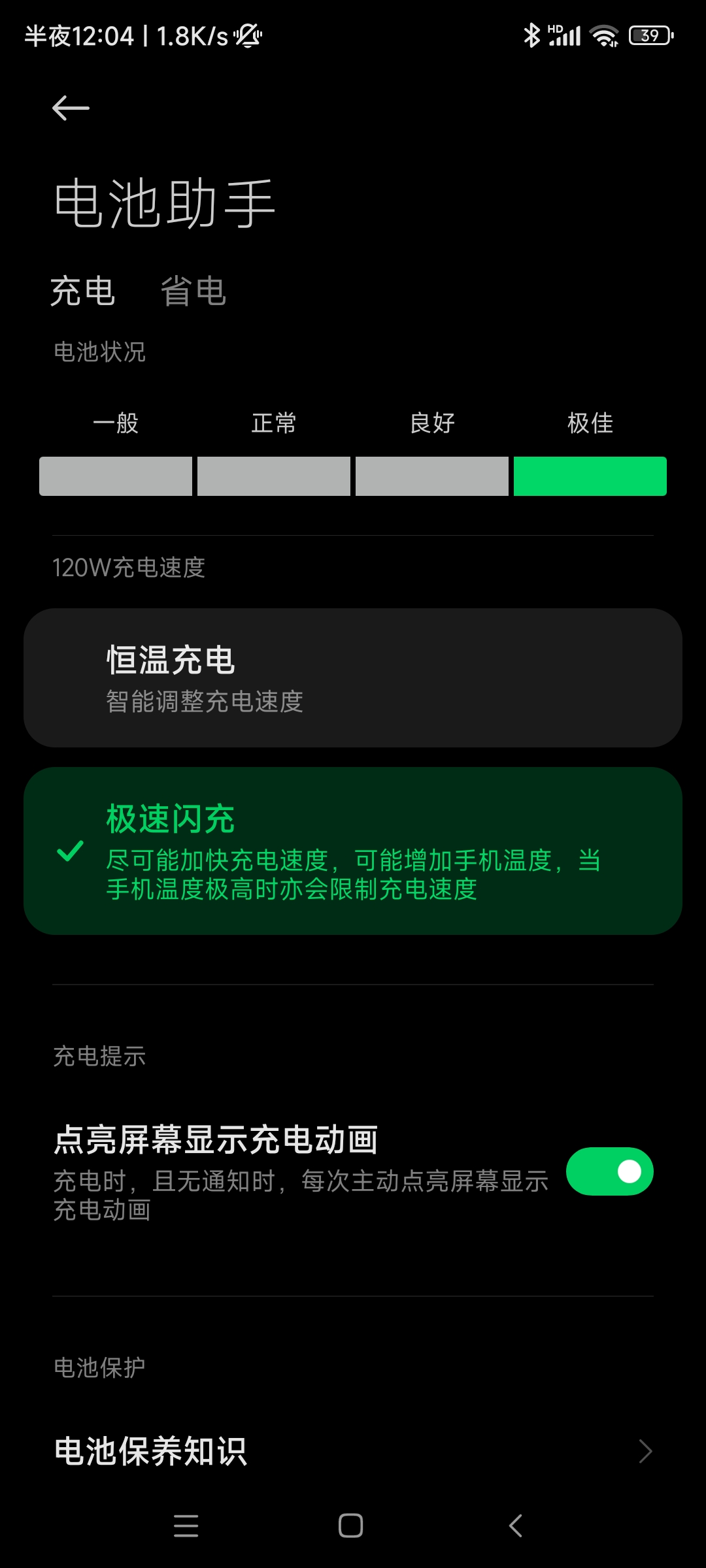
Task: Choose 恒温充电 charging mode
Action: (x=353, y=678)
